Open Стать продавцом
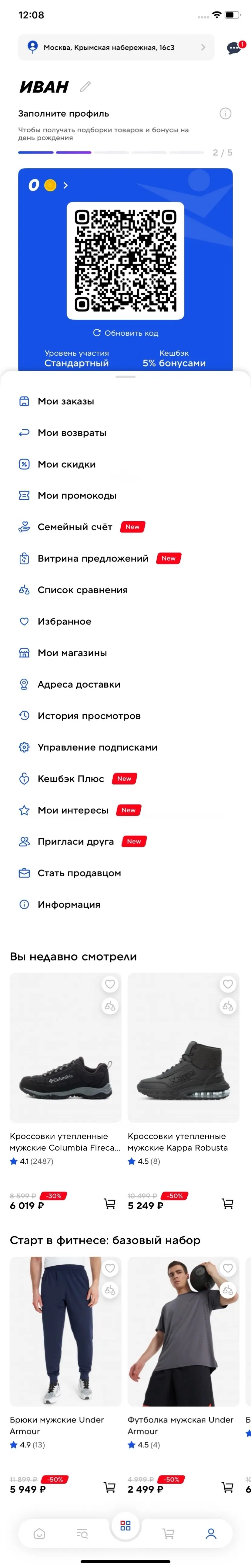This screenshot has height=1568, width=251. coord(79,873)
